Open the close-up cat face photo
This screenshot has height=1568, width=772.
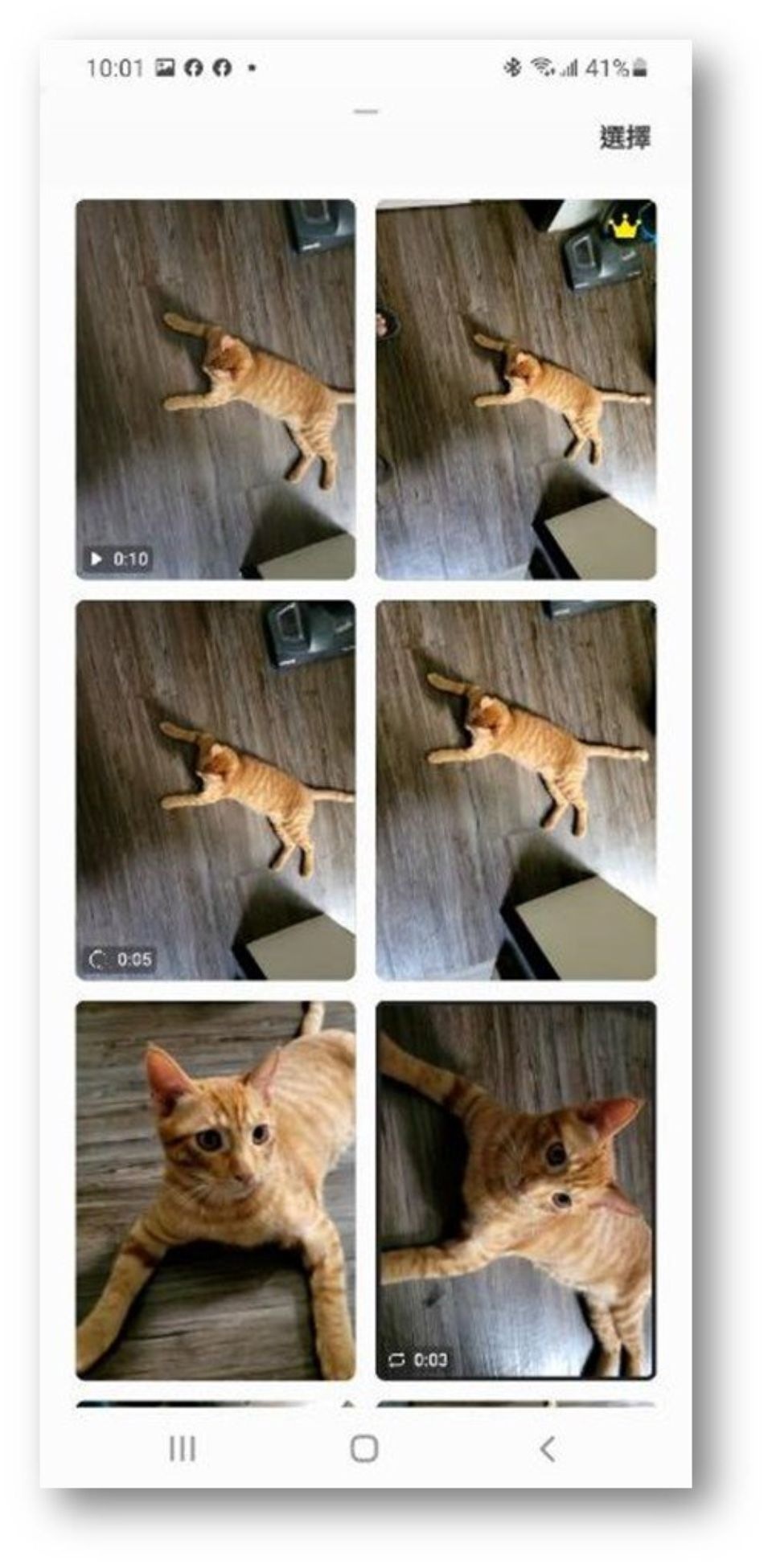click(216, 1190)
